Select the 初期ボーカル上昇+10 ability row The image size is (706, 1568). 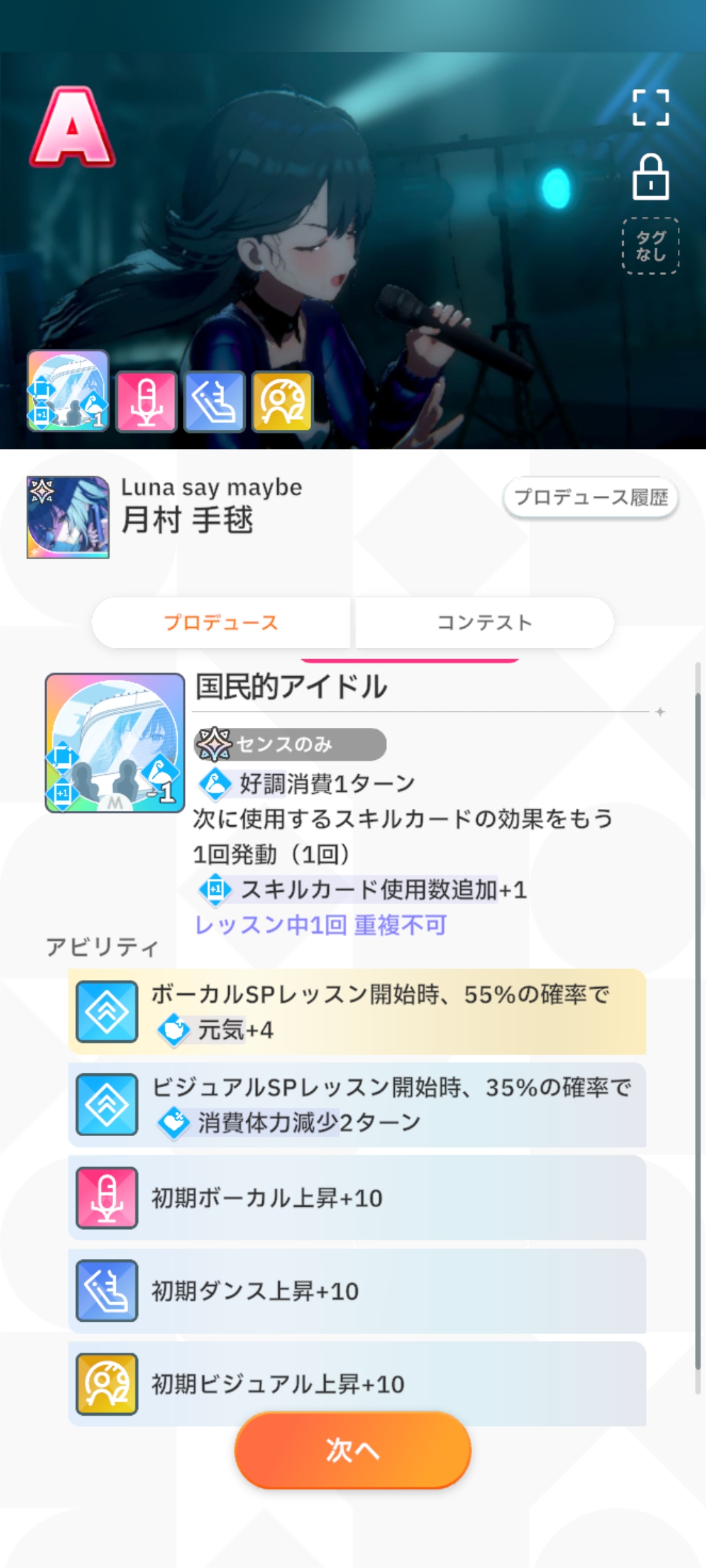pyautogui.click(x=357, y=1198)
